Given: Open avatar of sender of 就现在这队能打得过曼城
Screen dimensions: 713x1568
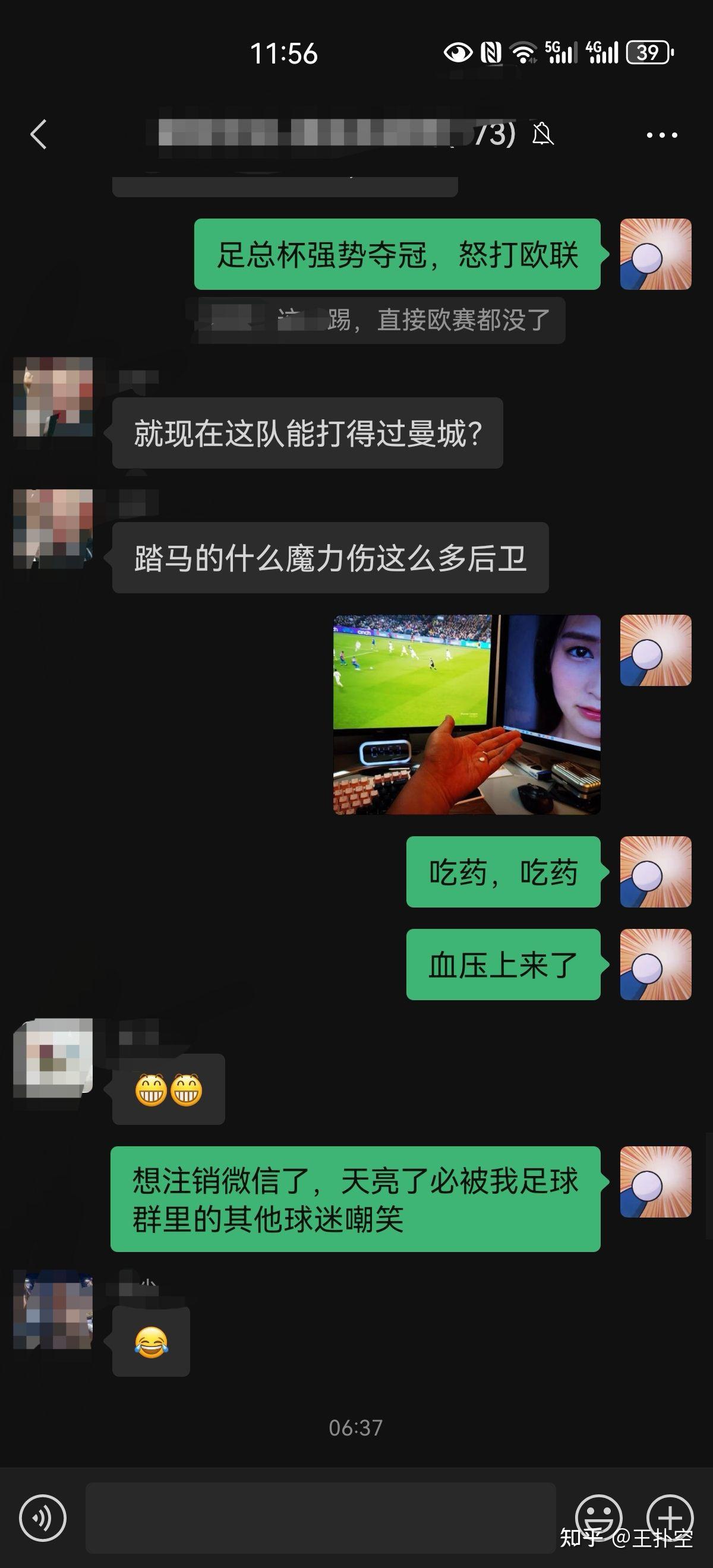Looking at the screenshot, I should [53, 397].
